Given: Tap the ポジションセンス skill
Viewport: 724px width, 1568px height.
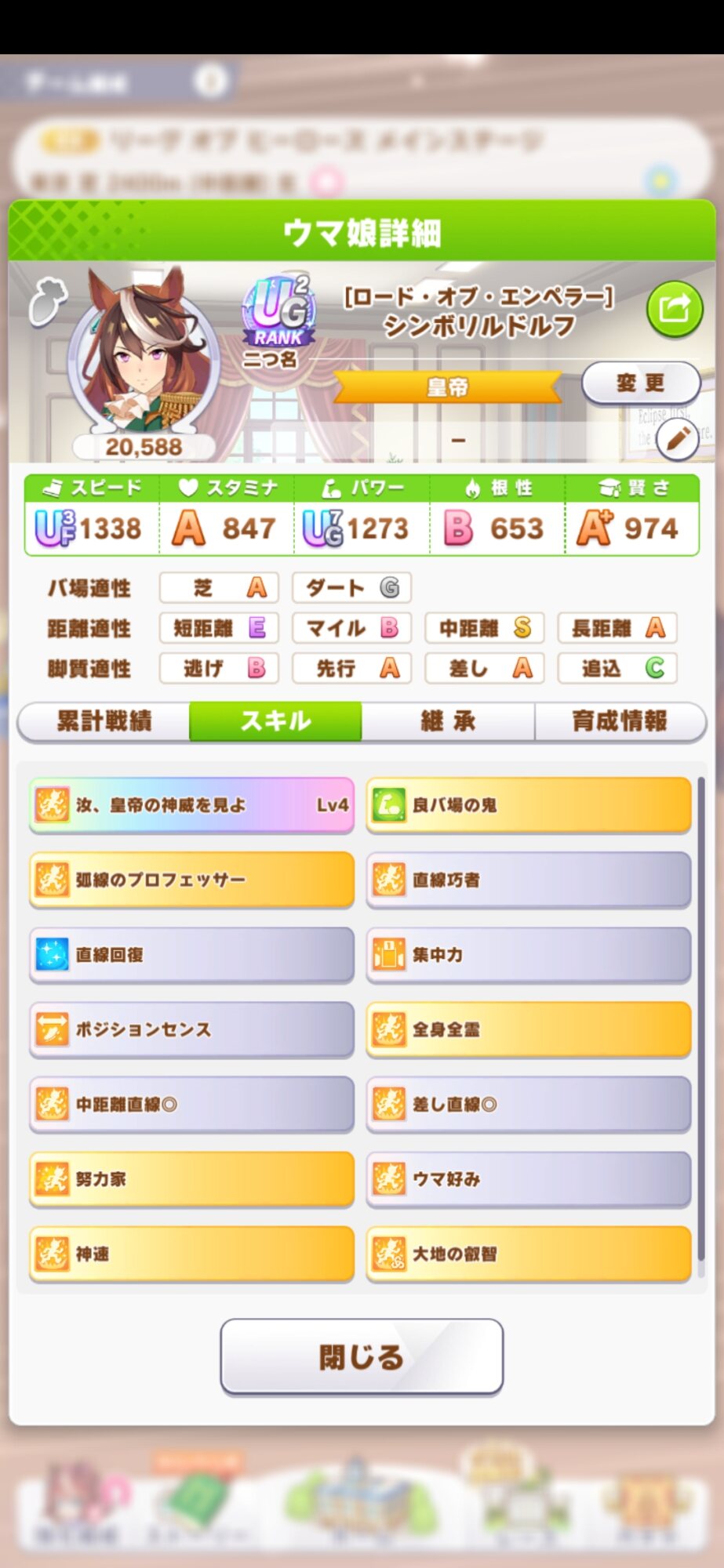Looking at the screenshot, I should click(x=192, y=1029).
